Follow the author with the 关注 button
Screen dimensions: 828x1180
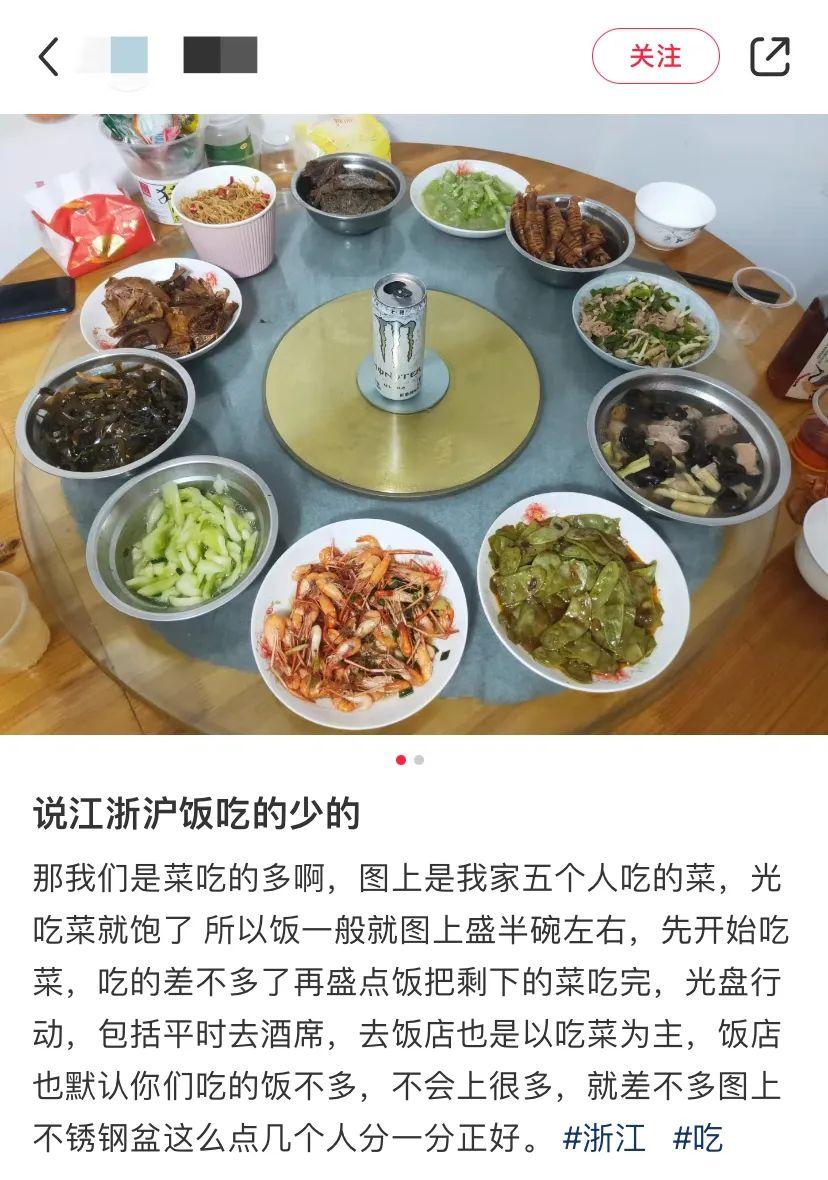[x=655, y=56]
